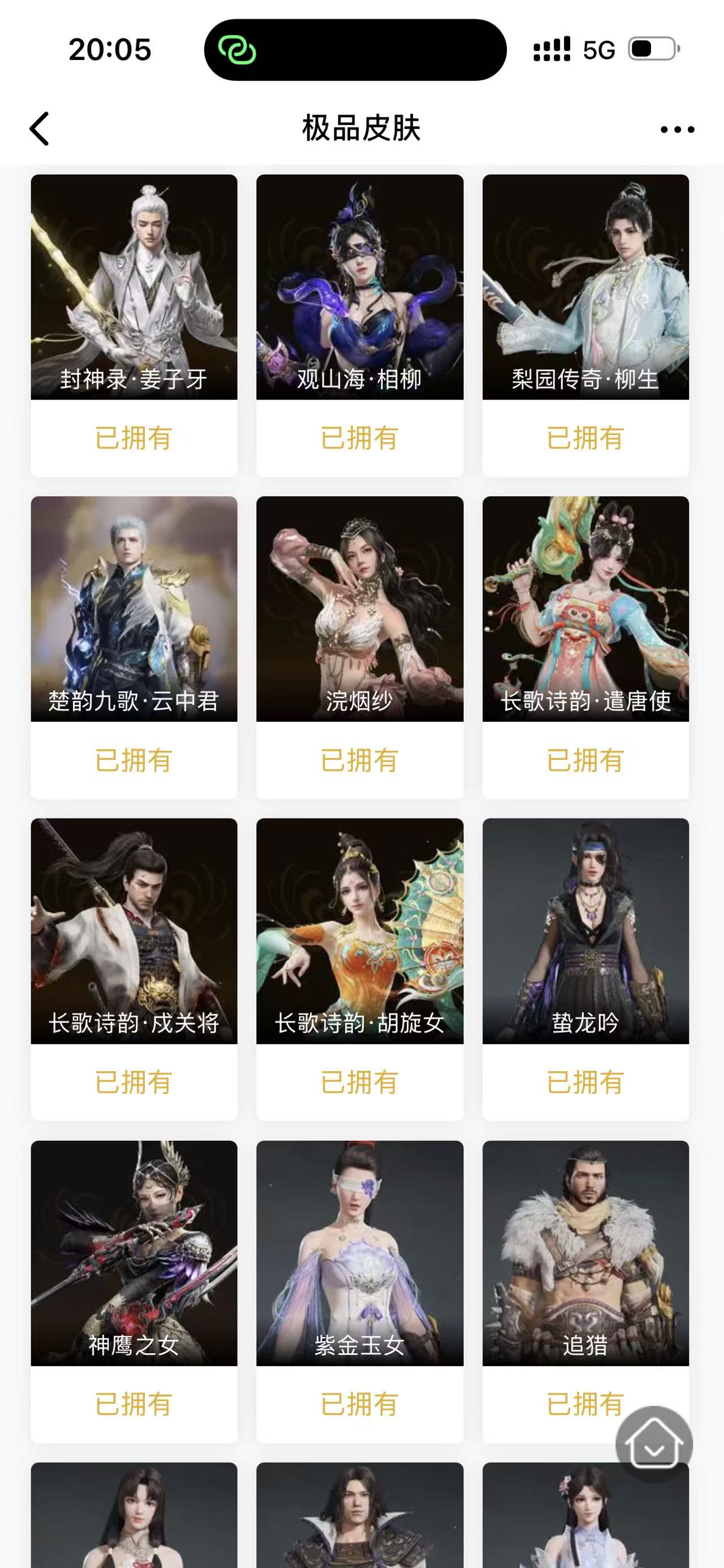
Task: Go back from 极品皮肤 page
Action: [40, 129]
